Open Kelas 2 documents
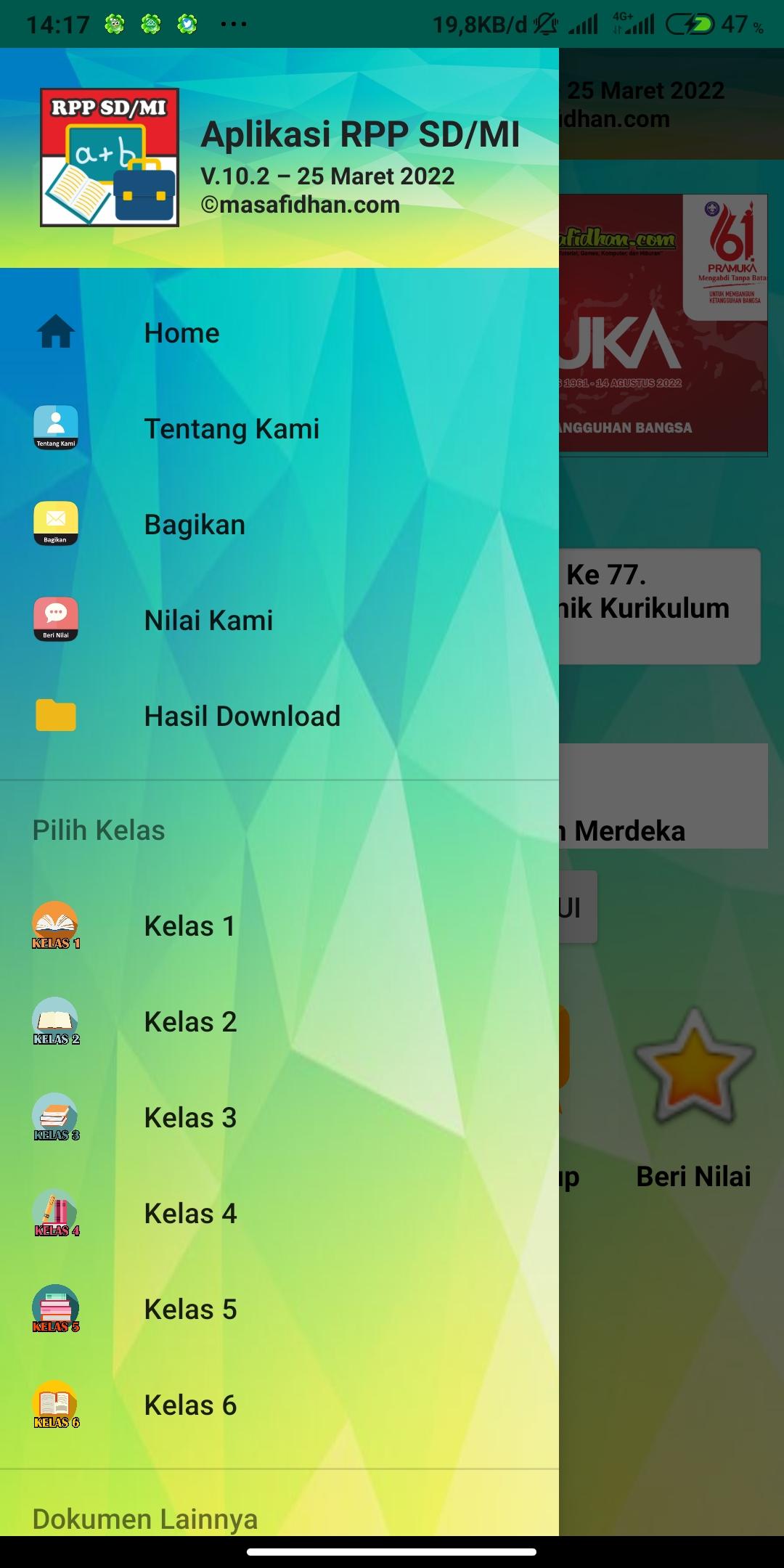The height and width of the screenshot is (1568, 784). pyautogui.click(x=190, y=1022)
